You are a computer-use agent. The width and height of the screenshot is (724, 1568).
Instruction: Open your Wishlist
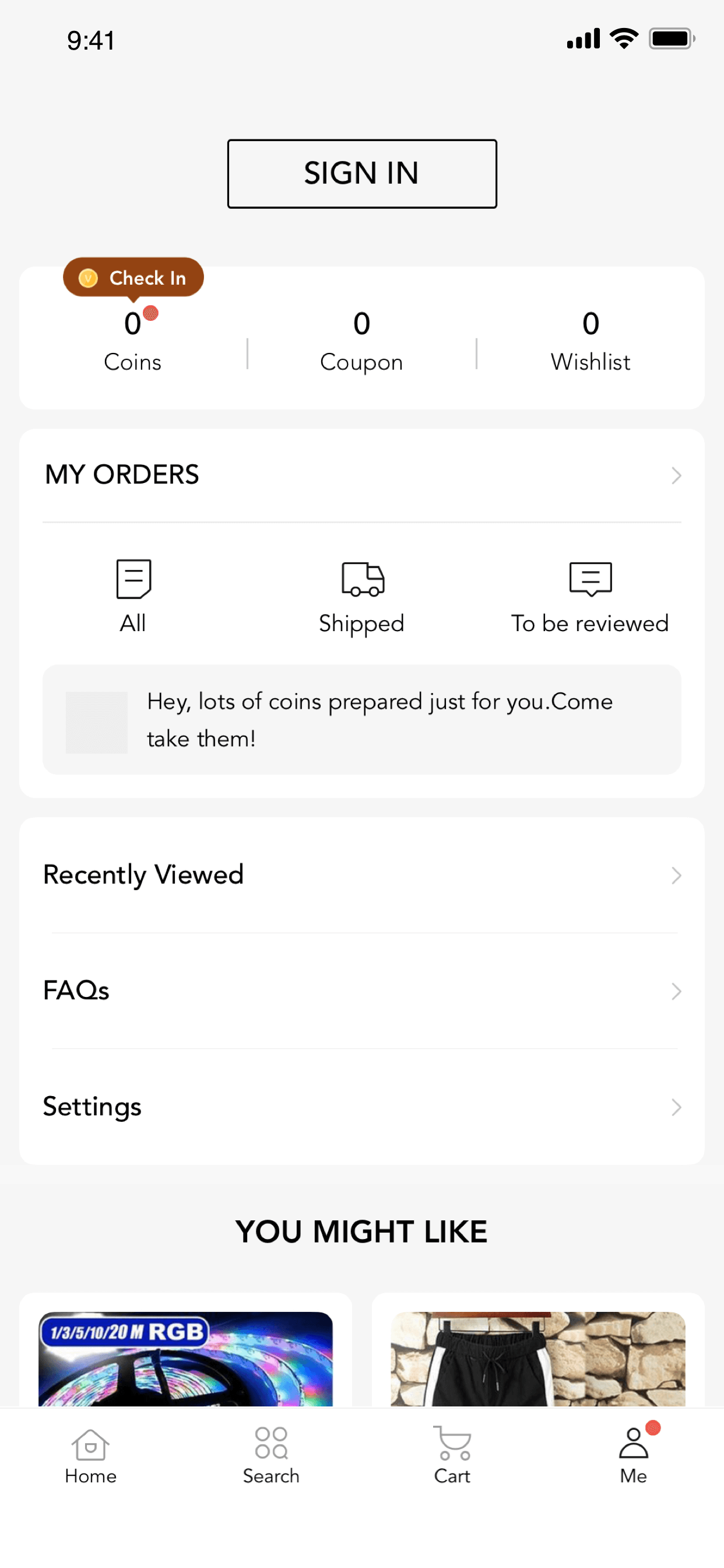pyautogui.click(x=590, y=341)
